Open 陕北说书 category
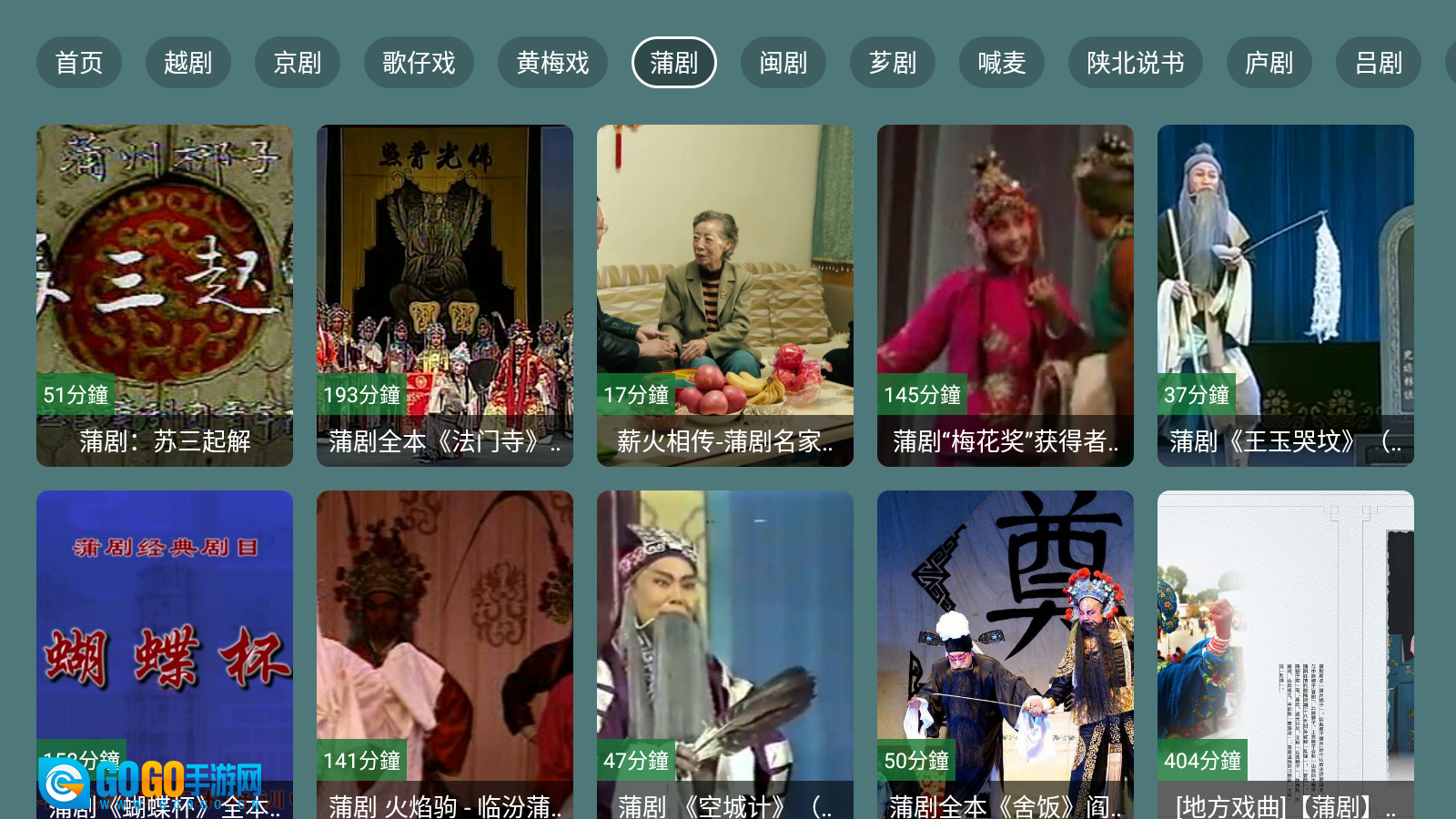This screenshot has width=1456, height=819. click(1136, 63)
